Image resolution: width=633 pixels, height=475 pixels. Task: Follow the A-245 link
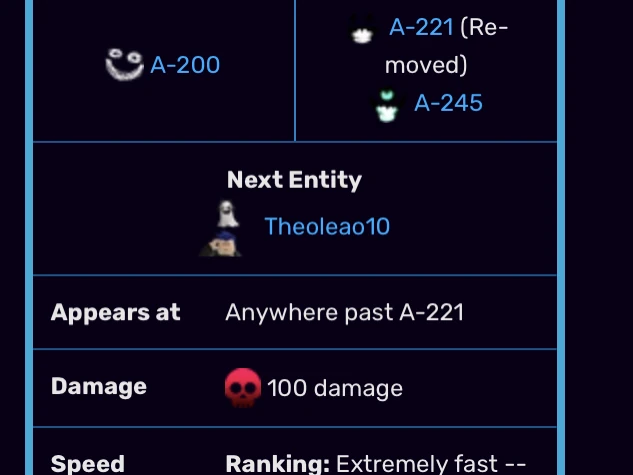(448, 102)
